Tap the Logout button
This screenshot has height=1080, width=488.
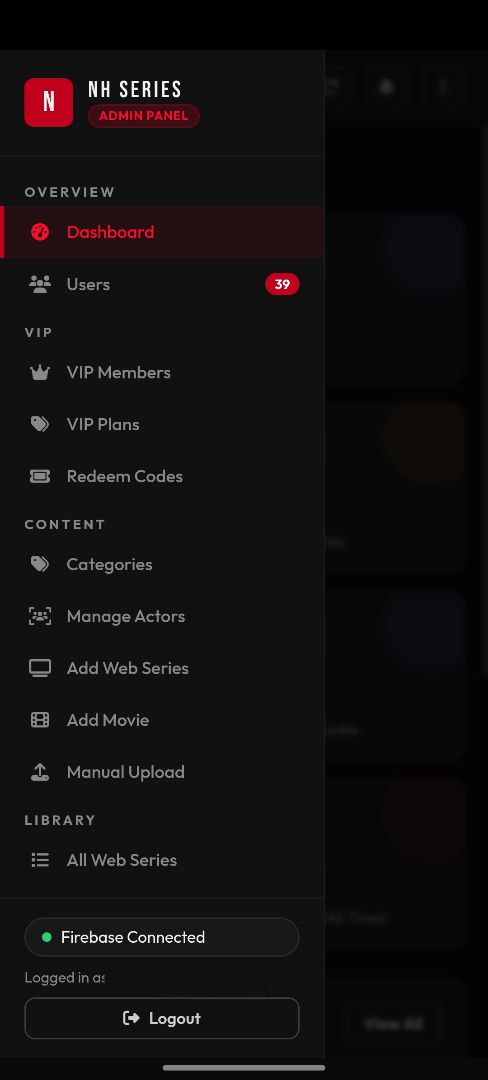pos(162,1018)
